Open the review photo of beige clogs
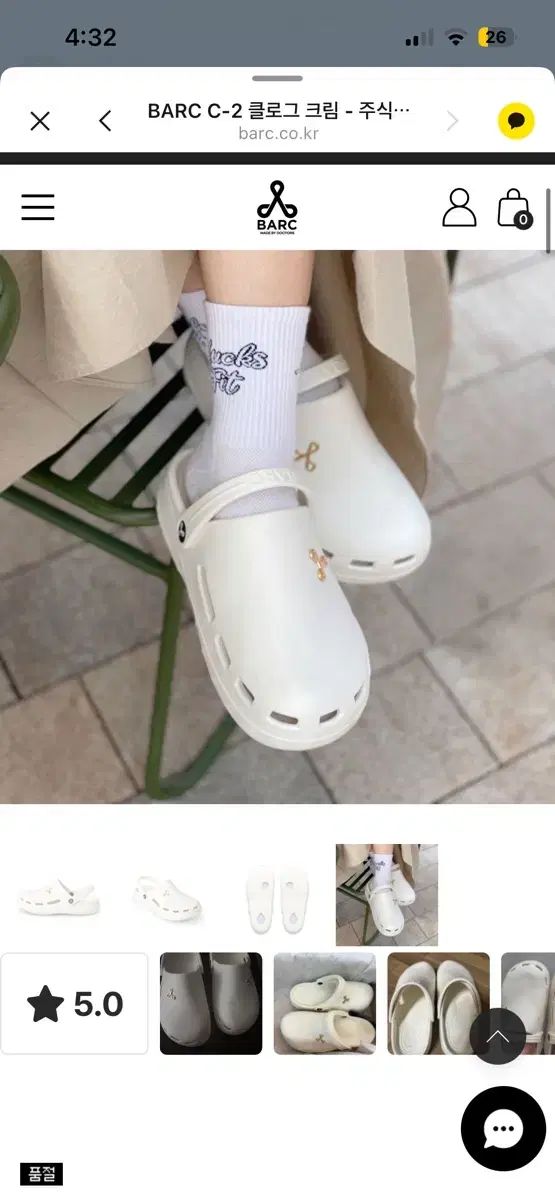This screenshot has height=1200, width=555. pos(439,1003)
